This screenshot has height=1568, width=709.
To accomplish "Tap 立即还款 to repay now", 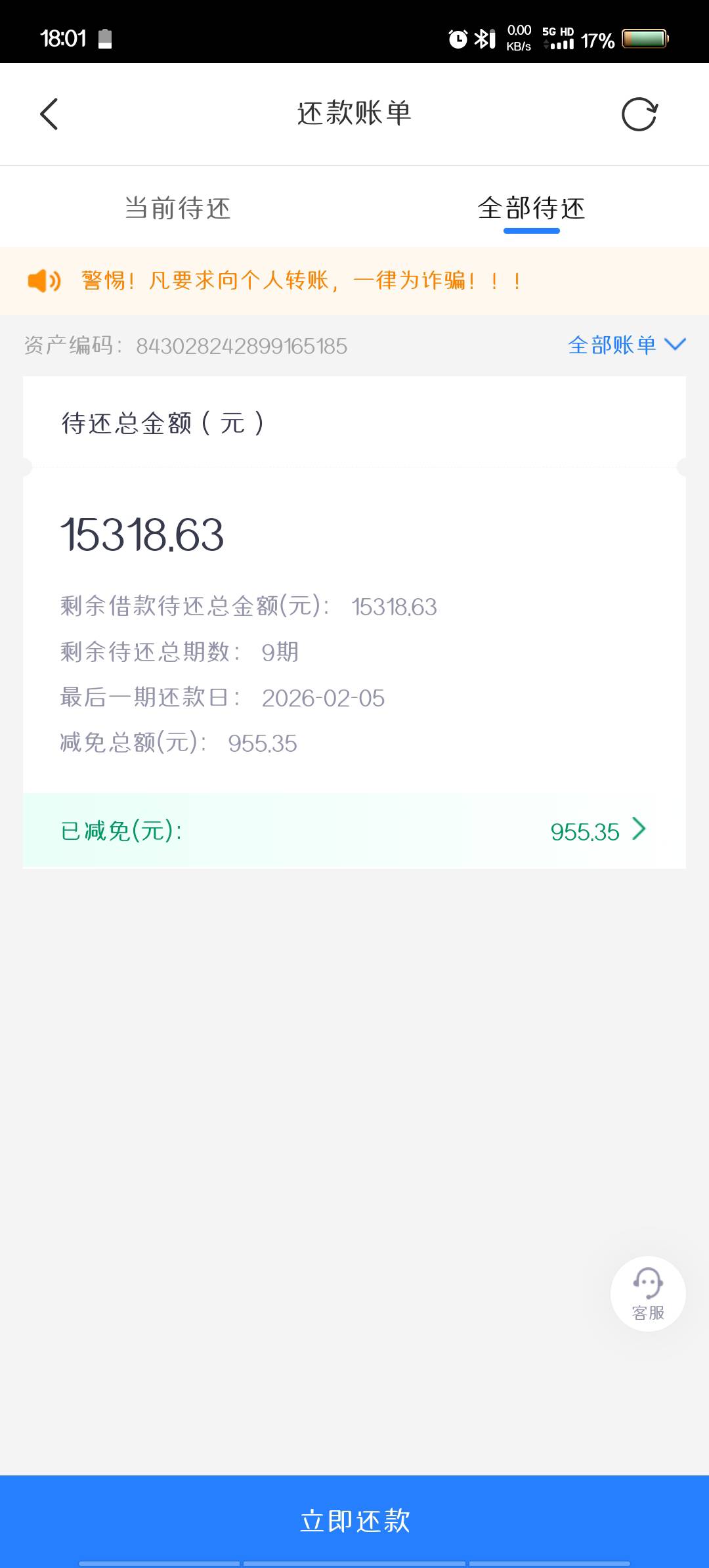I will tap(354, 1521).
